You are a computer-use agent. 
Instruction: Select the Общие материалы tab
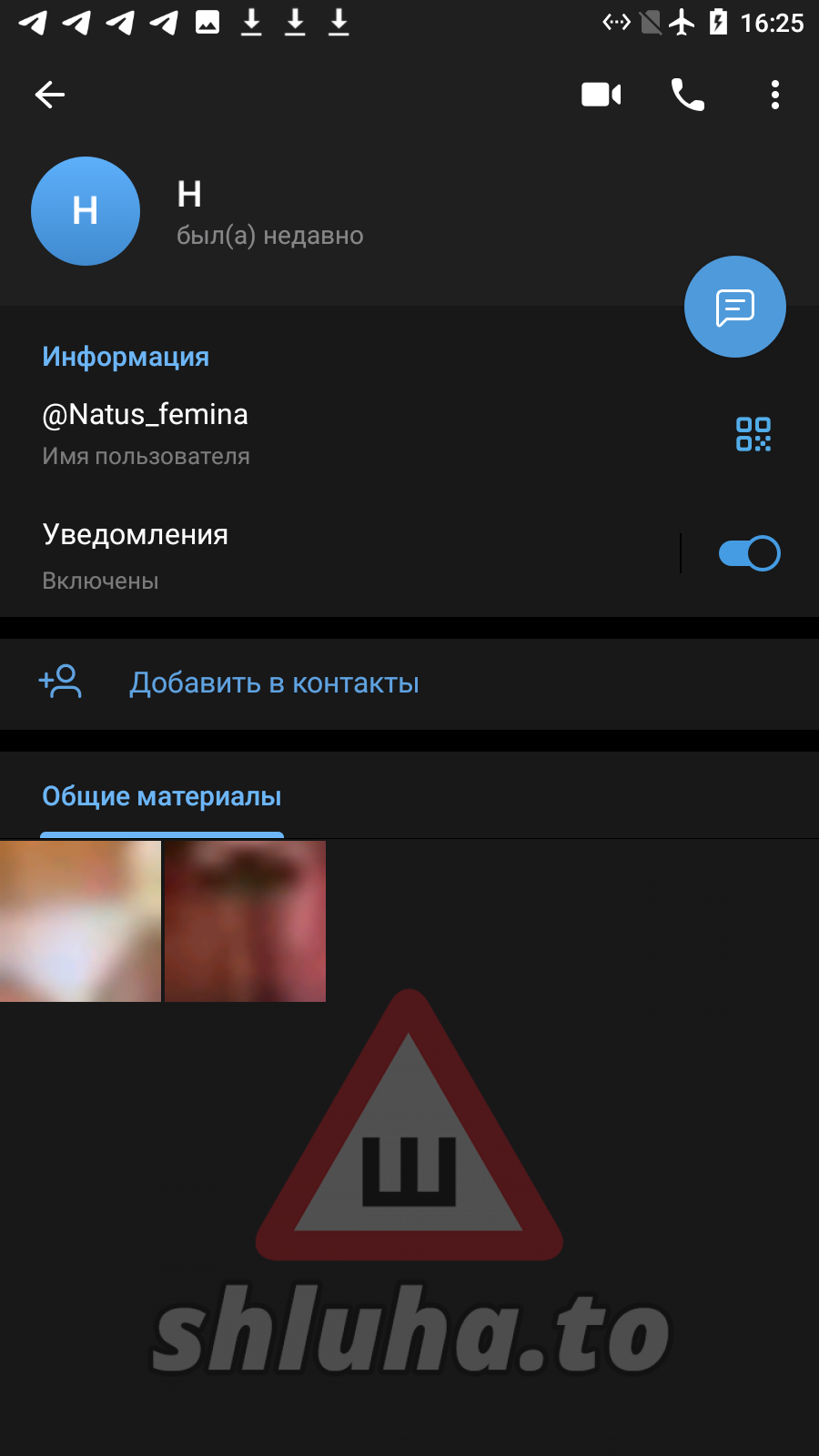[x=162, y=797]
